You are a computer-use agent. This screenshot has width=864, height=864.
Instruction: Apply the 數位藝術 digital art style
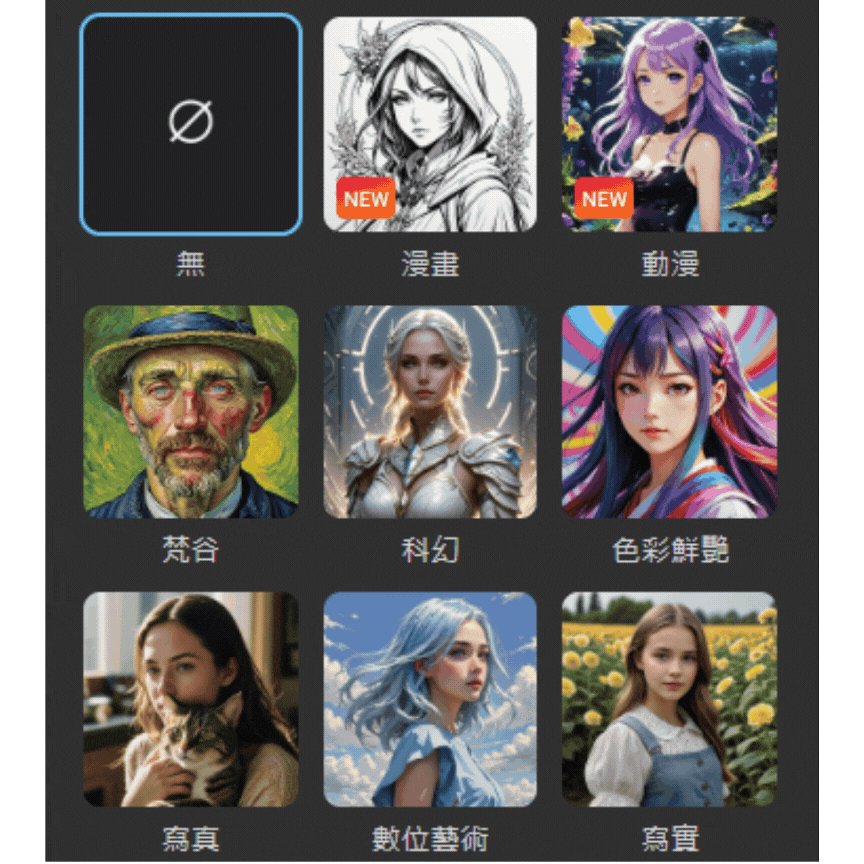tap(430, 699)
